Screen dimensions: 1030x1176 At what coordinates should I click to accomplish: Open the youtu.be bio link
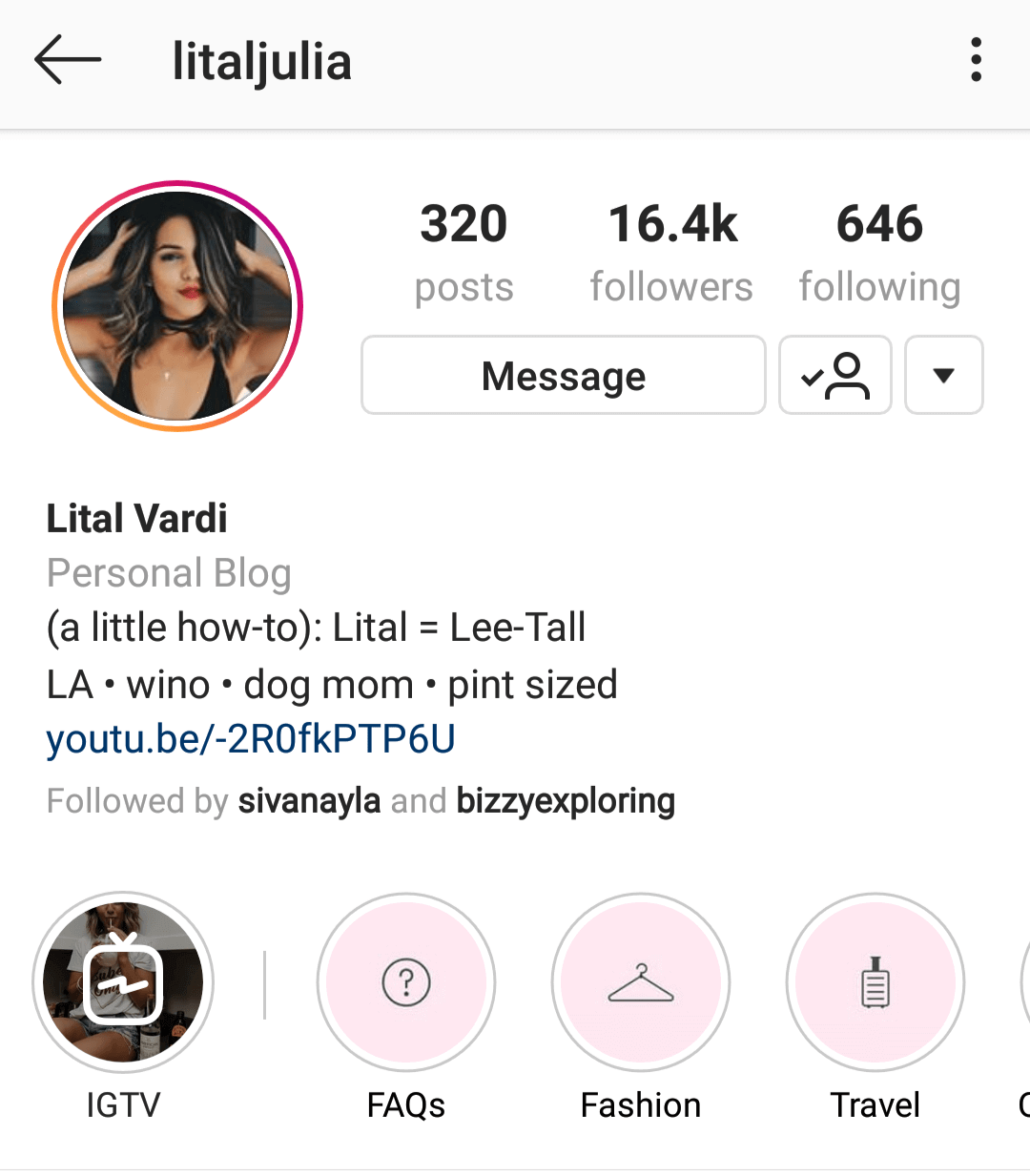coord(250,738)
